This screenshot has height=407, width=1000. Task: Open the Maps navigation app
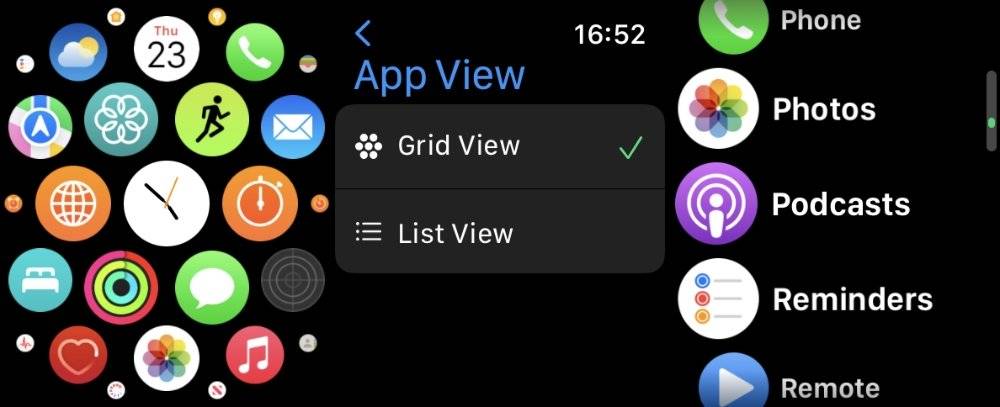(37, 127)
